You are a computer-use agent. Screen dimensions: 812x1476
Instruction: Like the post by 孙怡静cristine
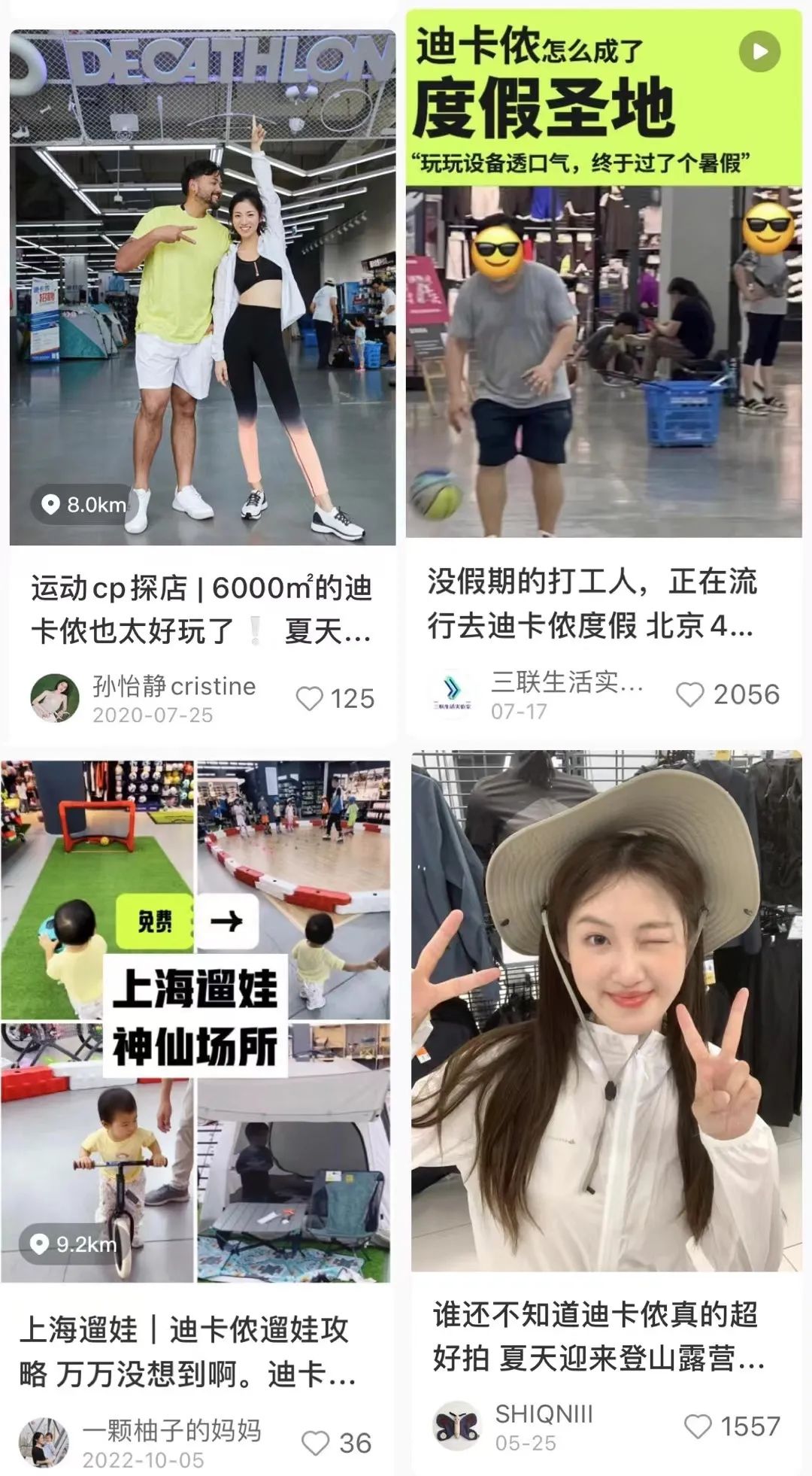click(310, 699)
